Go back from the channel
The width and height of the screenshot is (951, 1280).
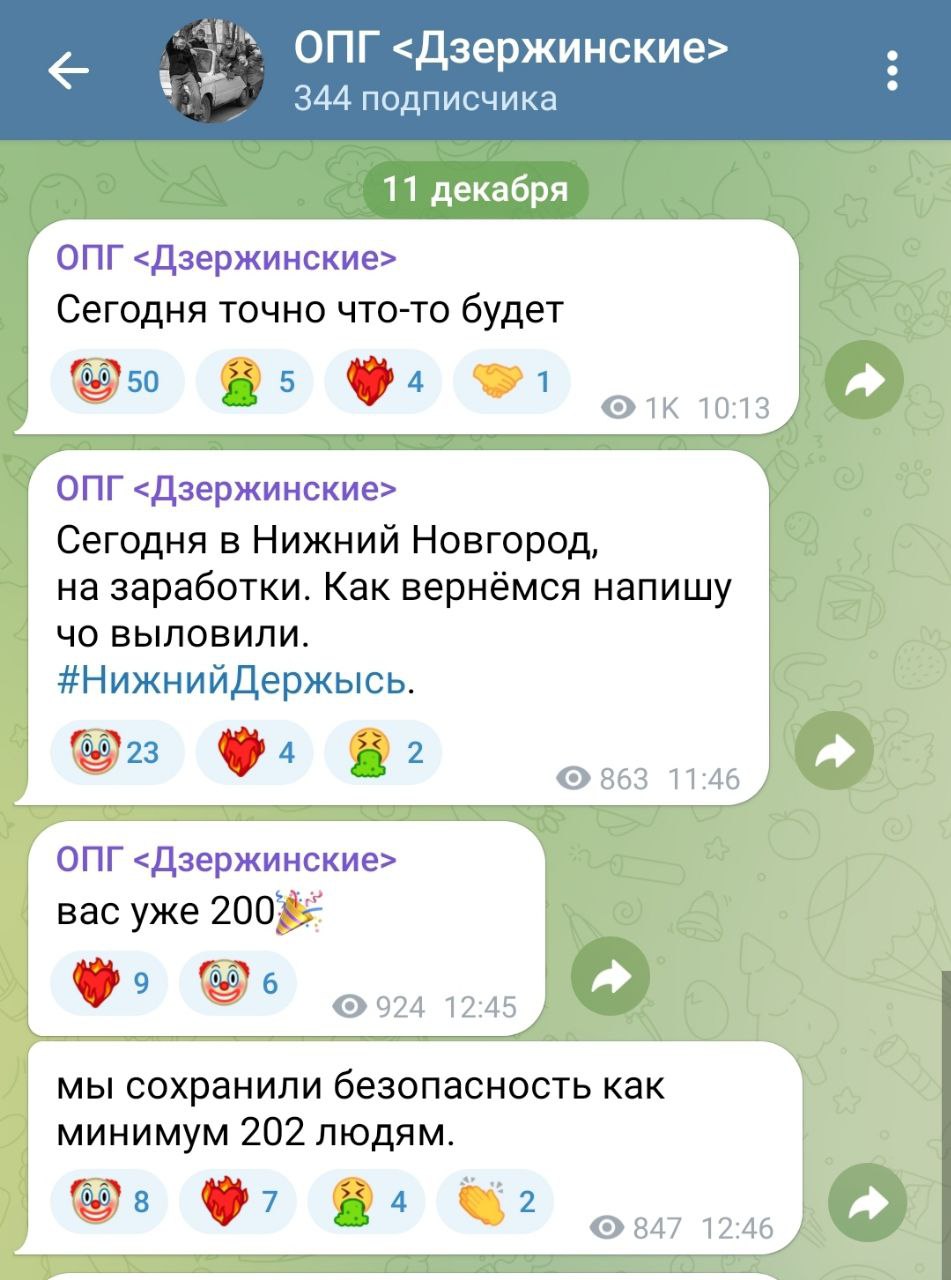(68, 71)
